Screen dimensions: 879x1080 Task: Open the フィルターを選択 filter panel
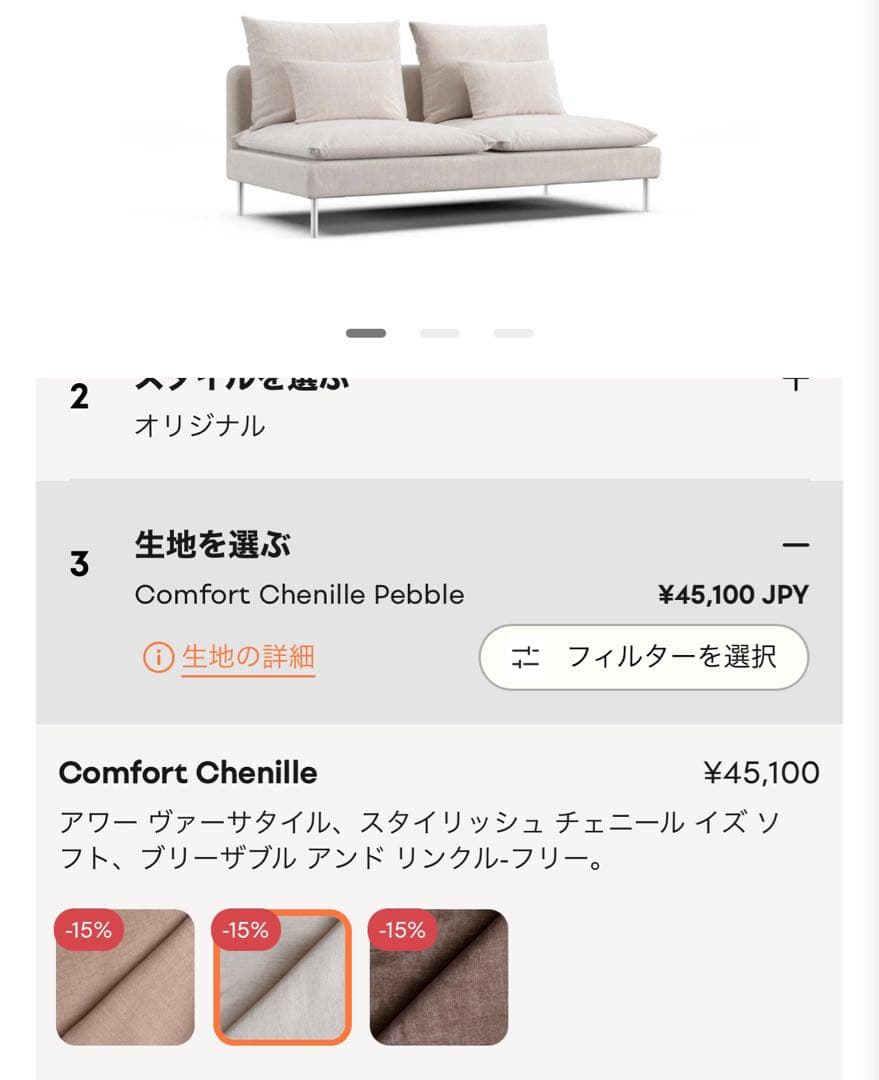(644, 656)
